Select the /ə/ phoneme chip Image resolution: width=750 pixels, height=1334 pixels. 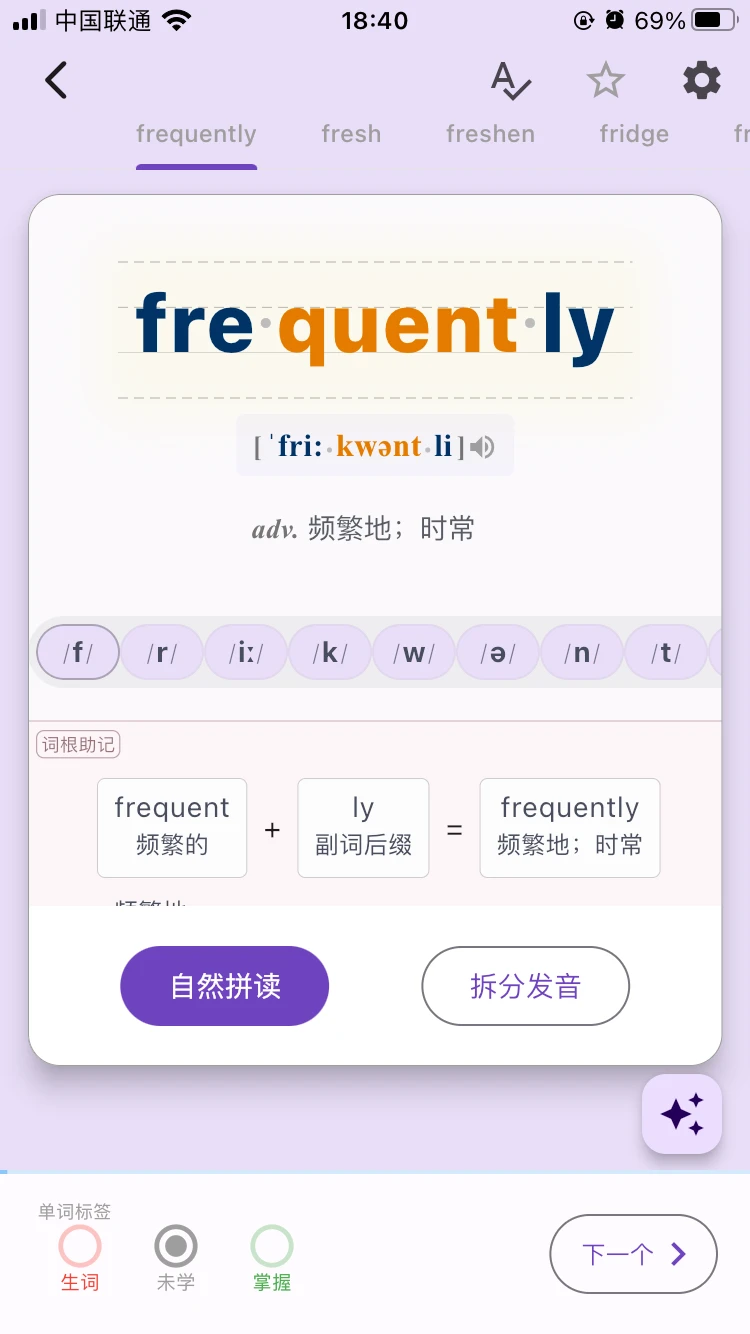498,653
